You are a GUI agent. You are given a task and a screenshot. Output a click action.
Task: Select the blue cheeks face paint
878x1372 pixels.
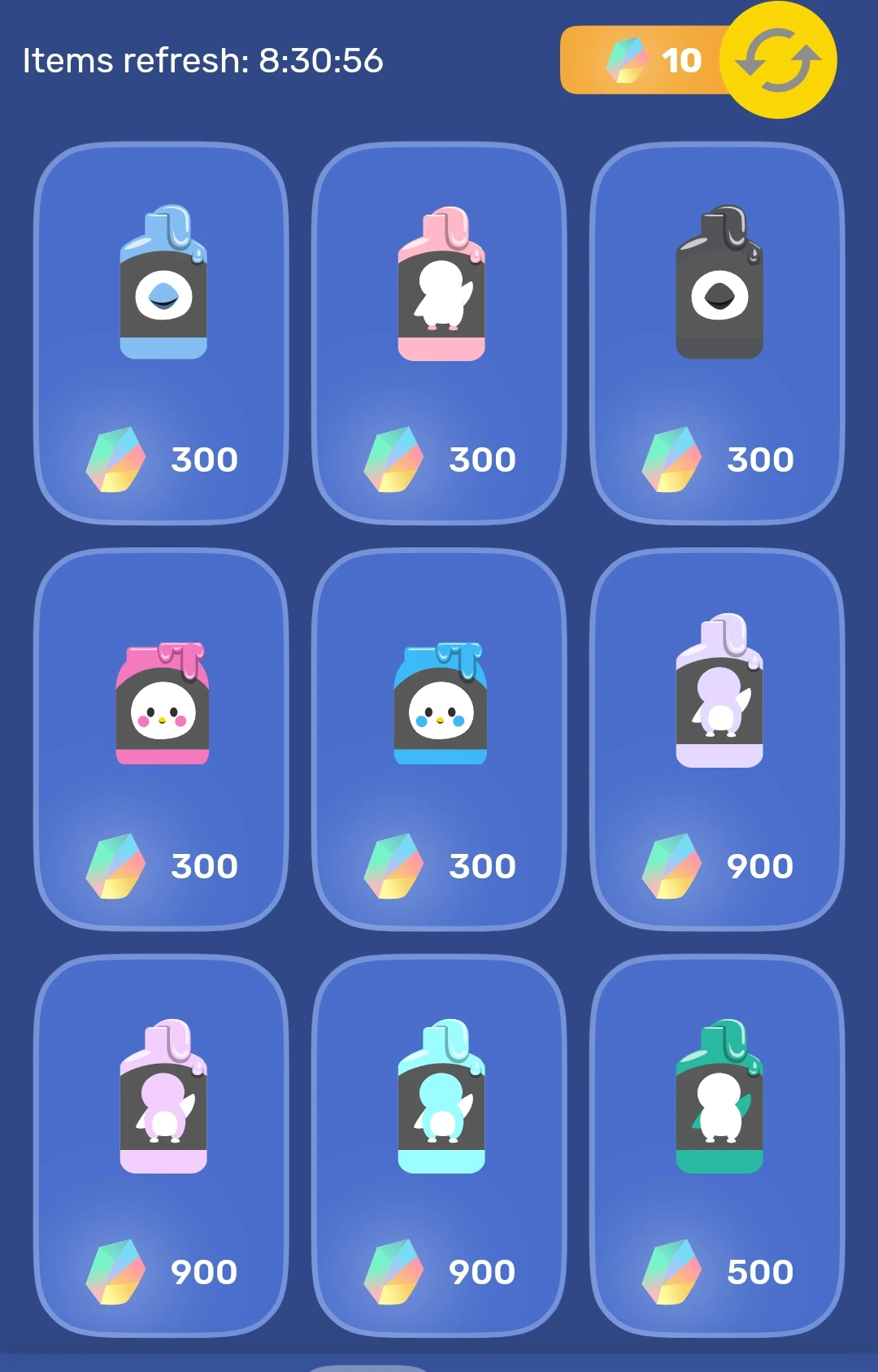(x=440, y=738)
